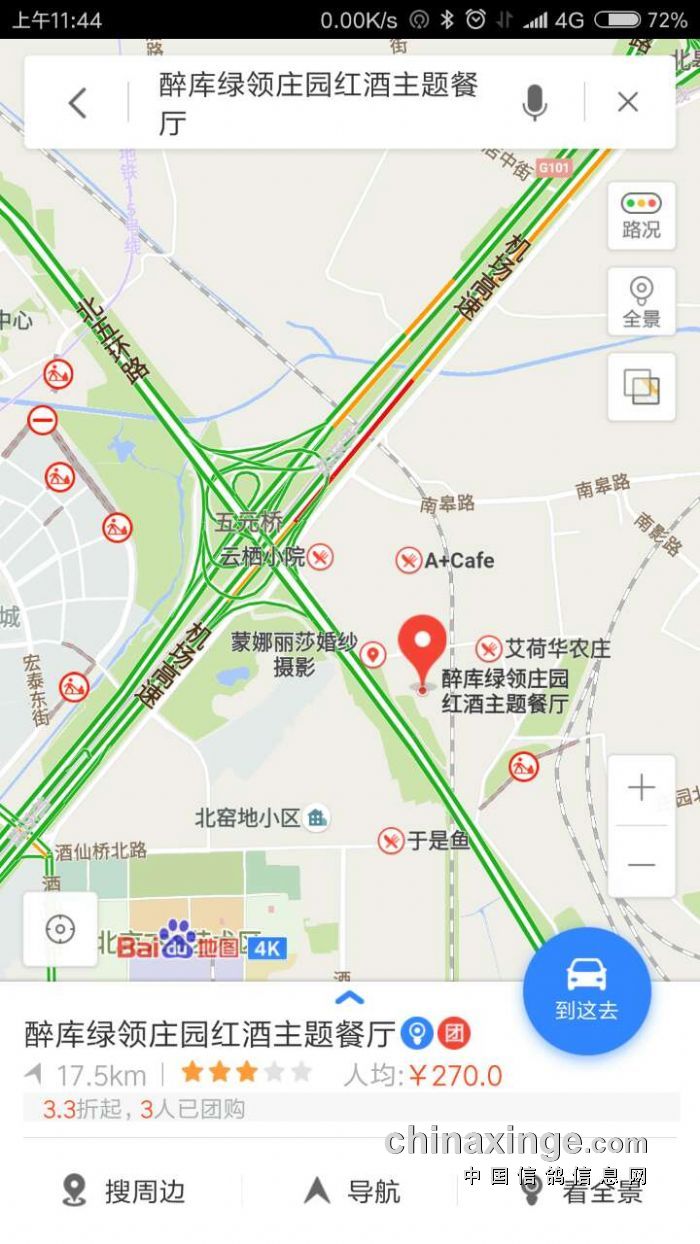The height and width of the screenshot is (1244, 700).
Task: Tap the 艾荷华农庄 restaurant marker
Action: pyautogui.click(x=488, y=648)
